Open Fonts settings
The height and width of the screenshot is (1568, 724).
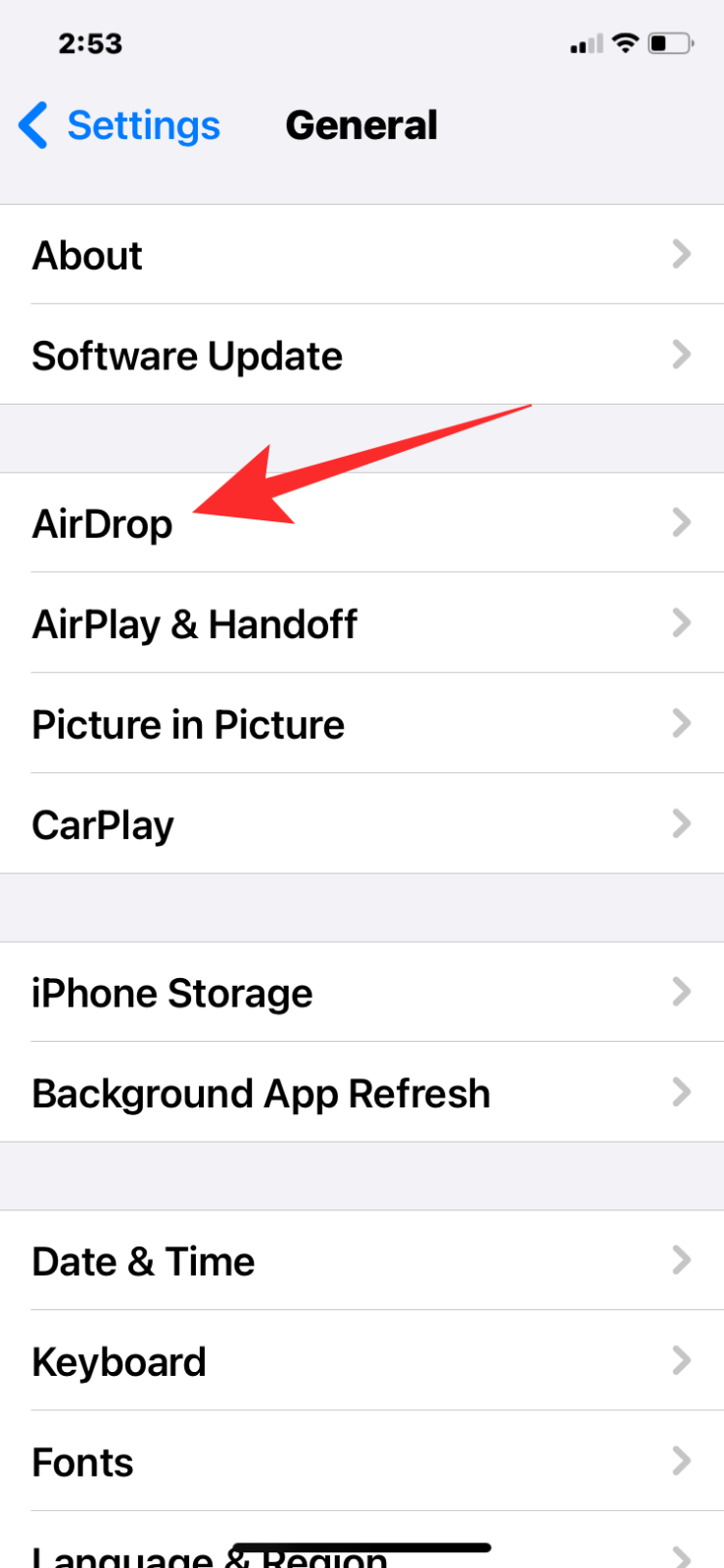coord(362,1461)
